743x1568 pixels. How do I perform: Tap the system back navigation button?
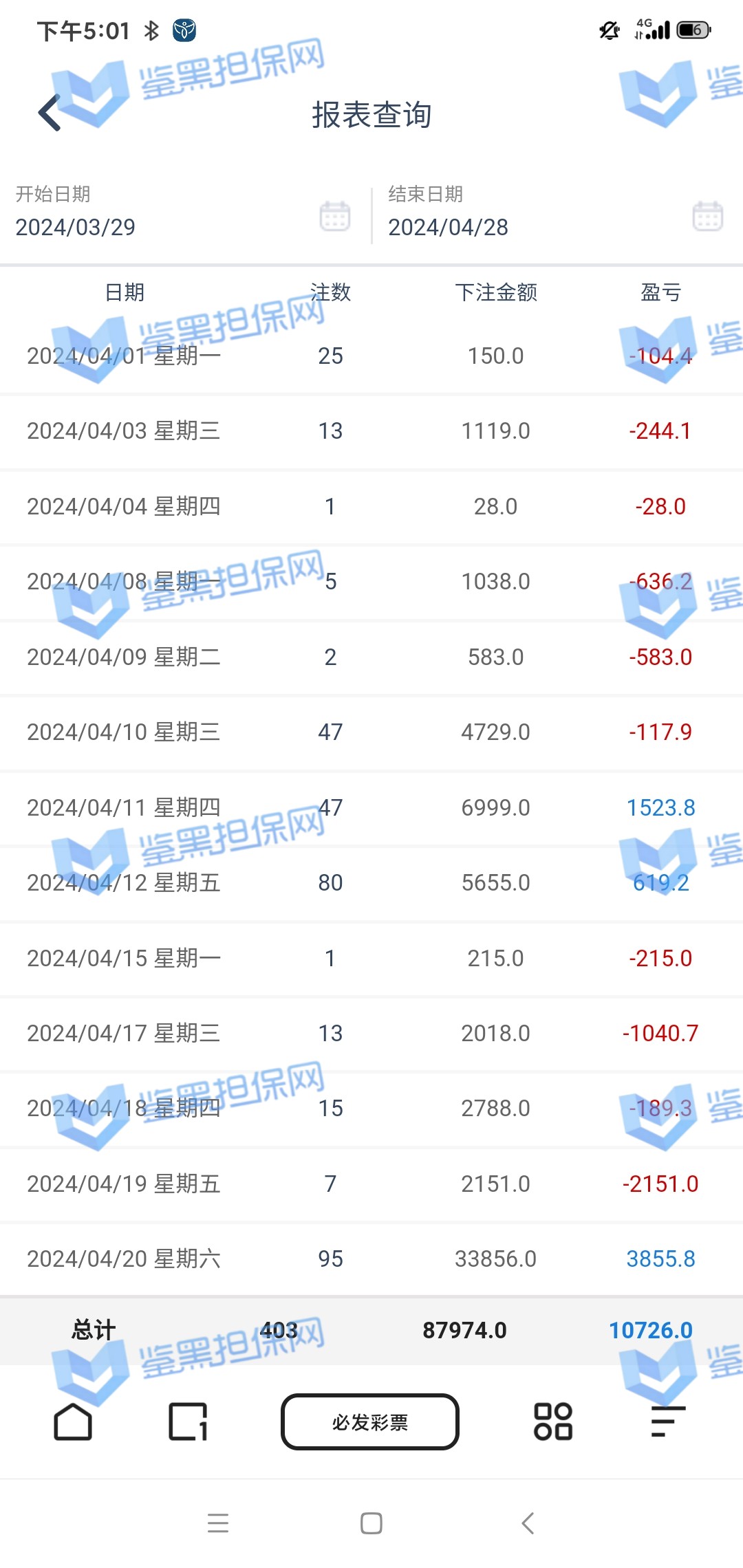528,1523
